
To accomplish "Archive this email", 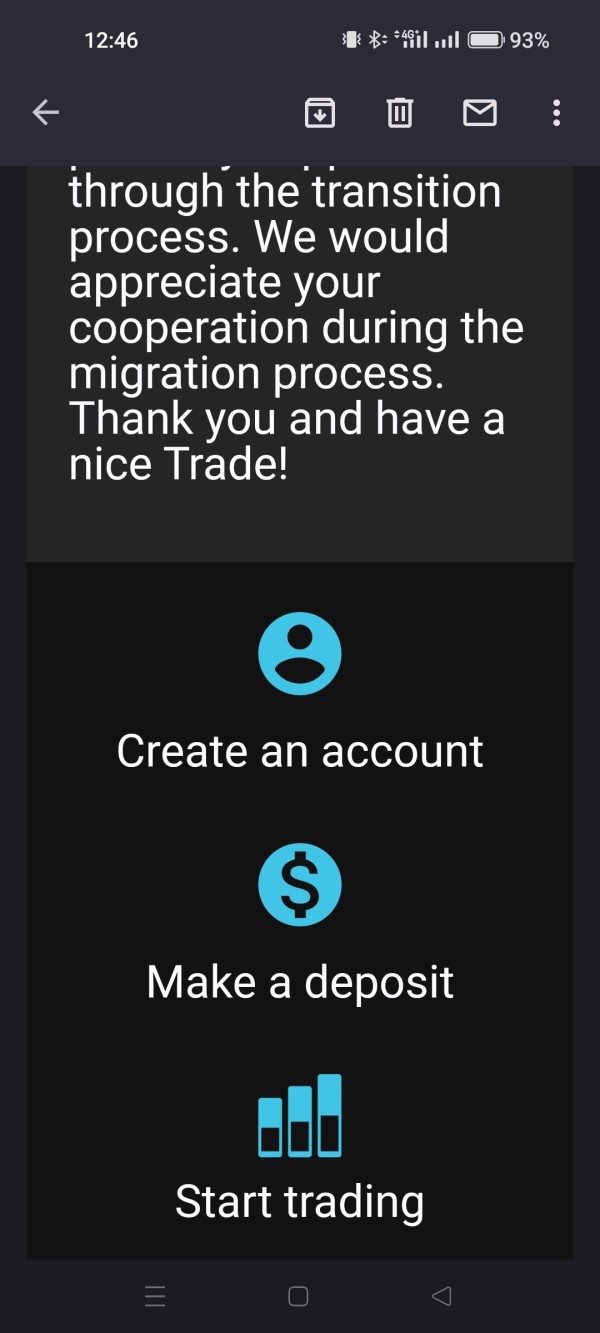I will pyautogui.click(x=320, y=113).
